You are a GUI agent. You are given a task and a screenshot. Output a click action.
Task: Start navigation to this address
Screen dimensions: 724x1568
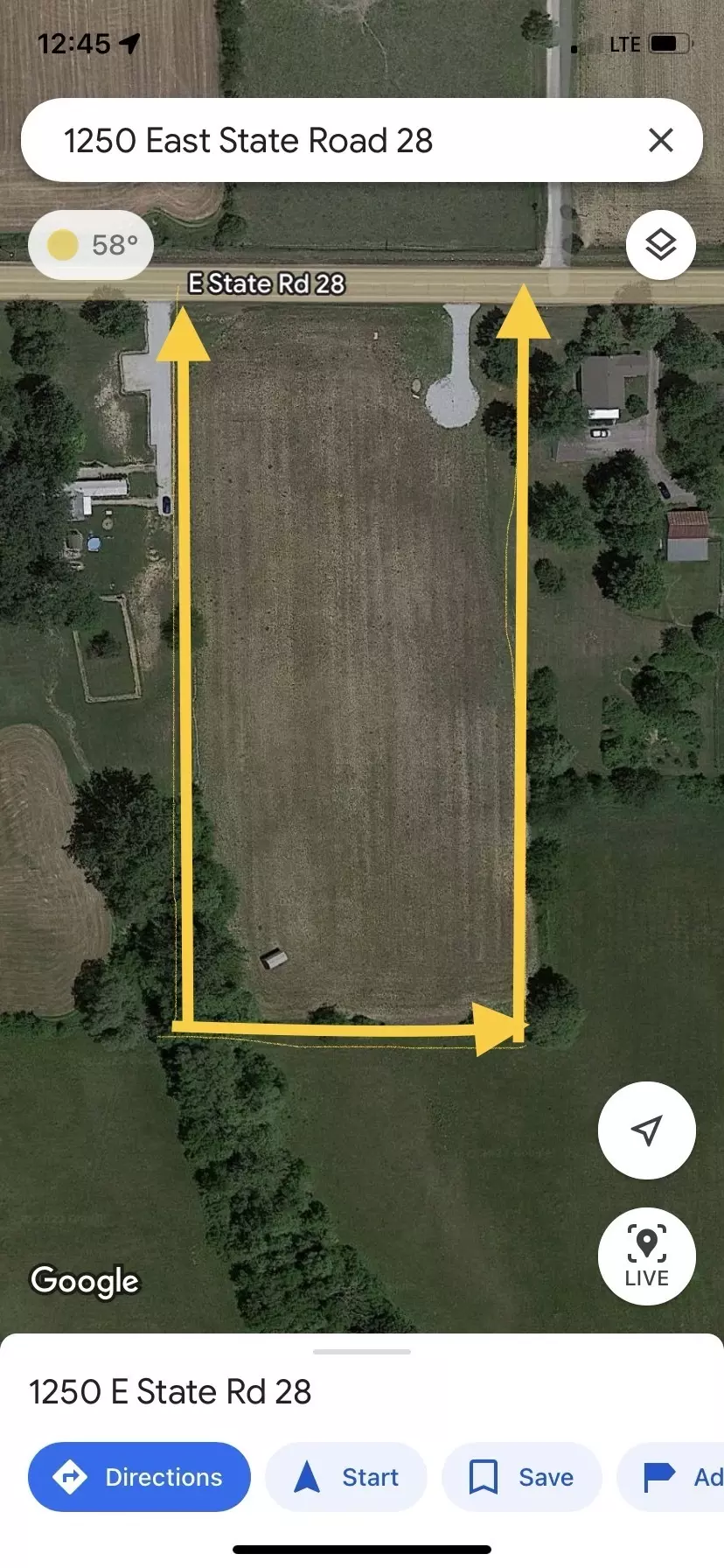pyautogui.click(x=346, y=1477)
